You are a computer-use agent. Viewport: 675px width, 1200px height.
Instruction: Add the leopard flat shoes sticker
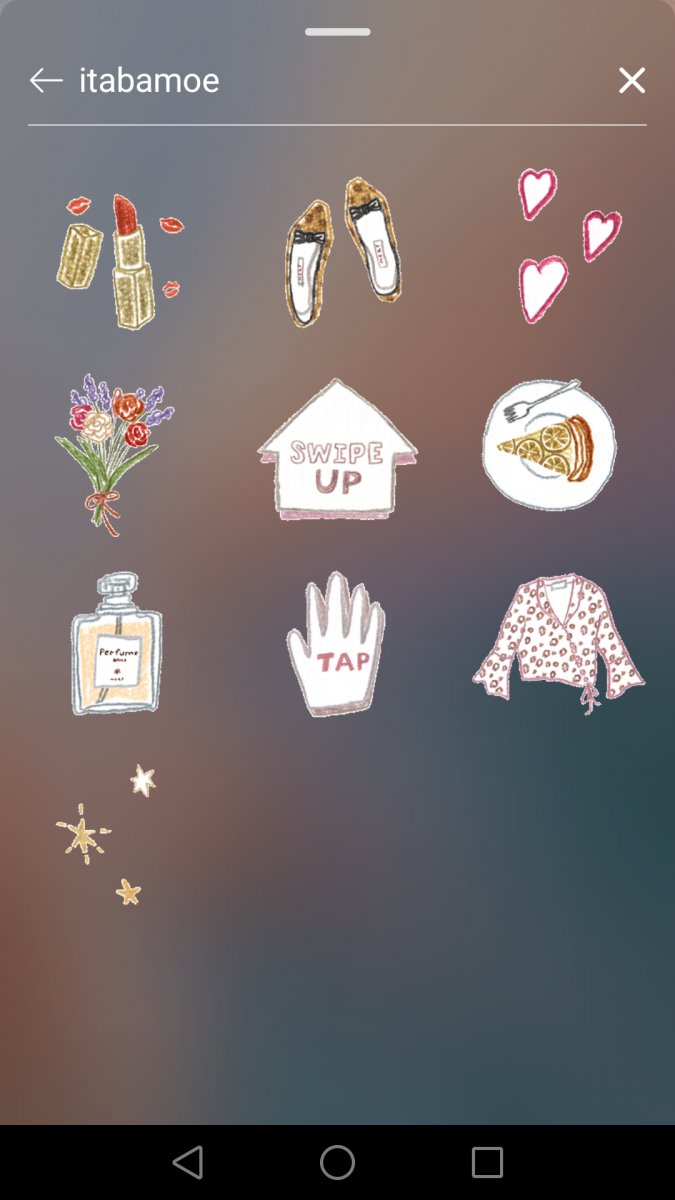coord(340,250)
